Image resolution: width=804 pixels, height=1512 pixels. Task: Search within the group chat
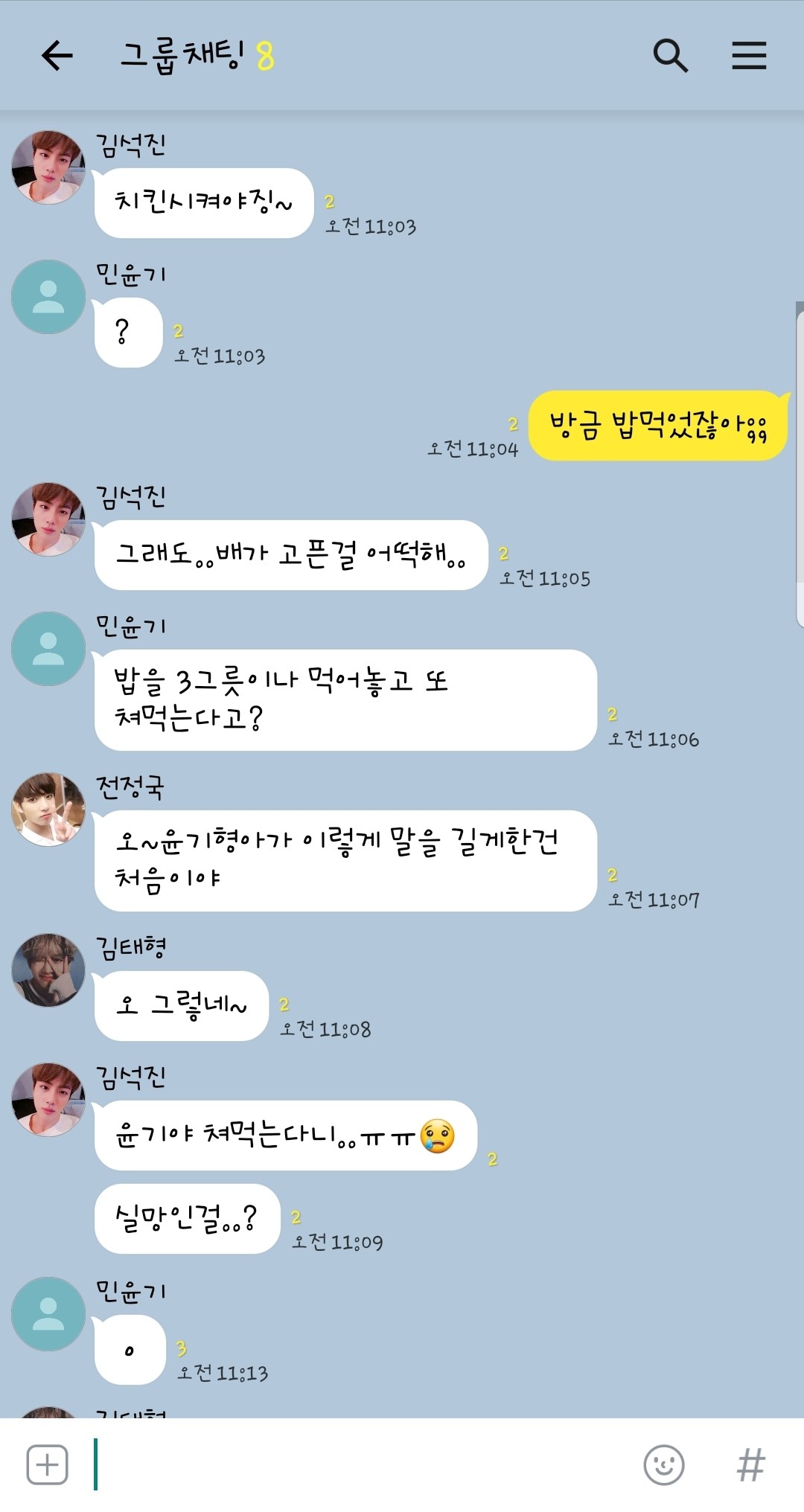[670, 56]
